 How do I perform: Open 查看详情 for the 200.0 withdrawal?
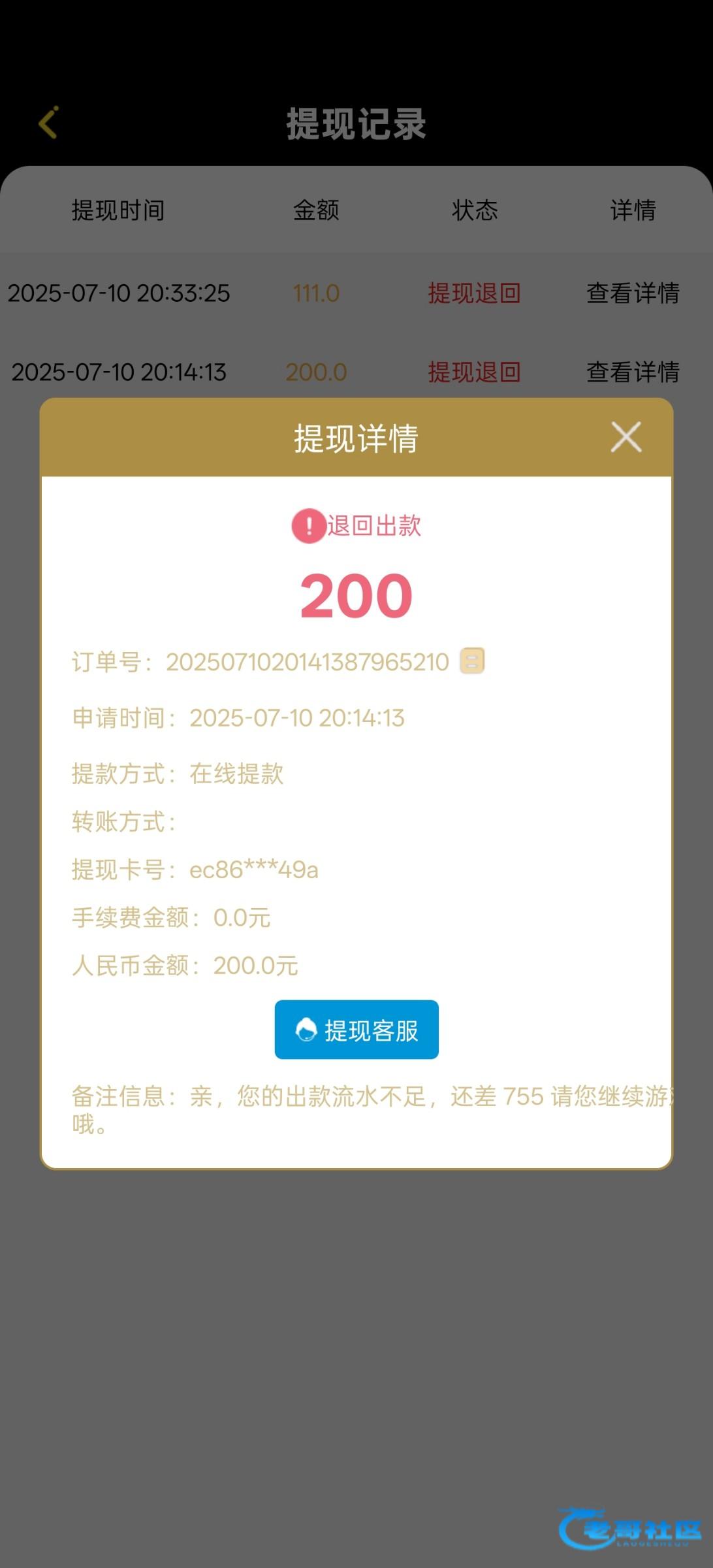coord(632,372)
